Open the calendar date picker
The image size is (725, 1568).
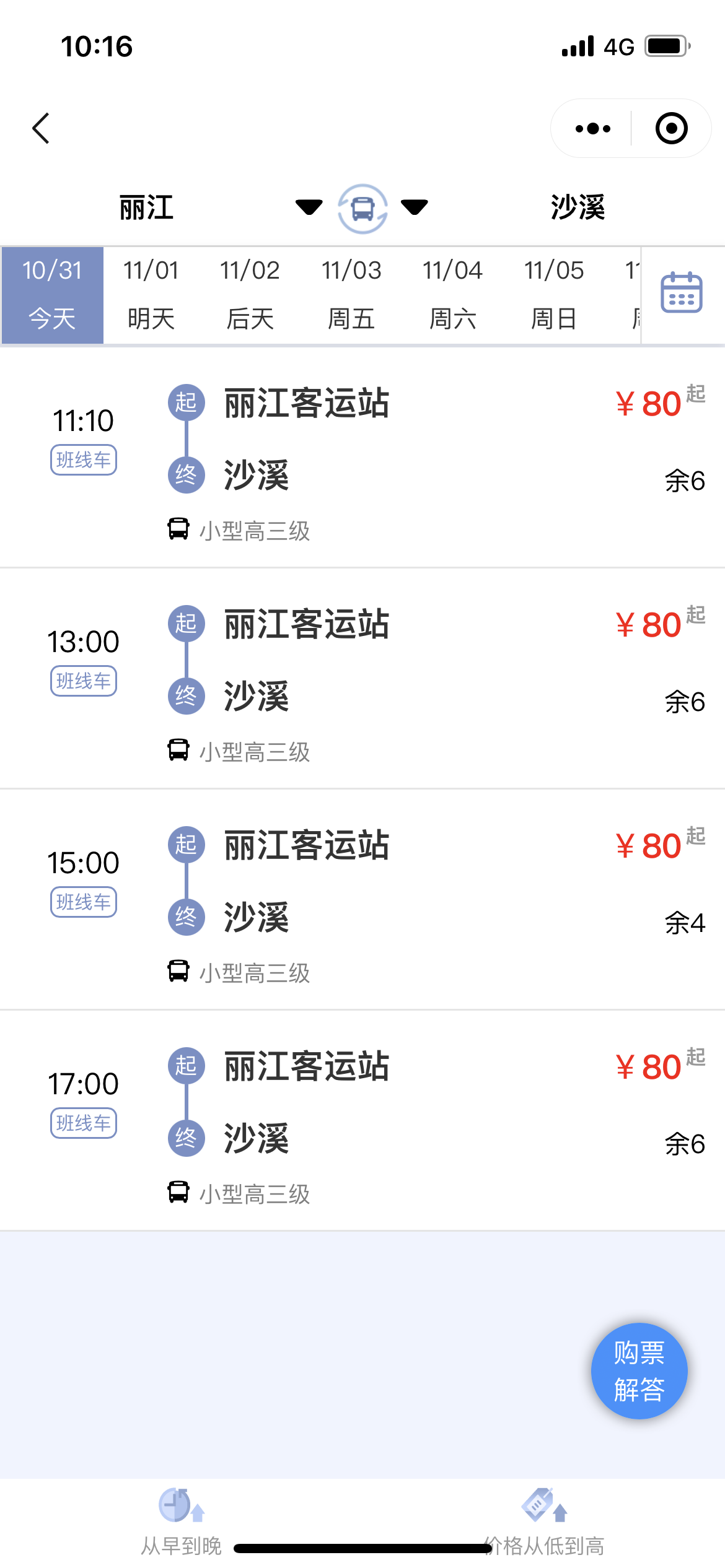[682, 293]
